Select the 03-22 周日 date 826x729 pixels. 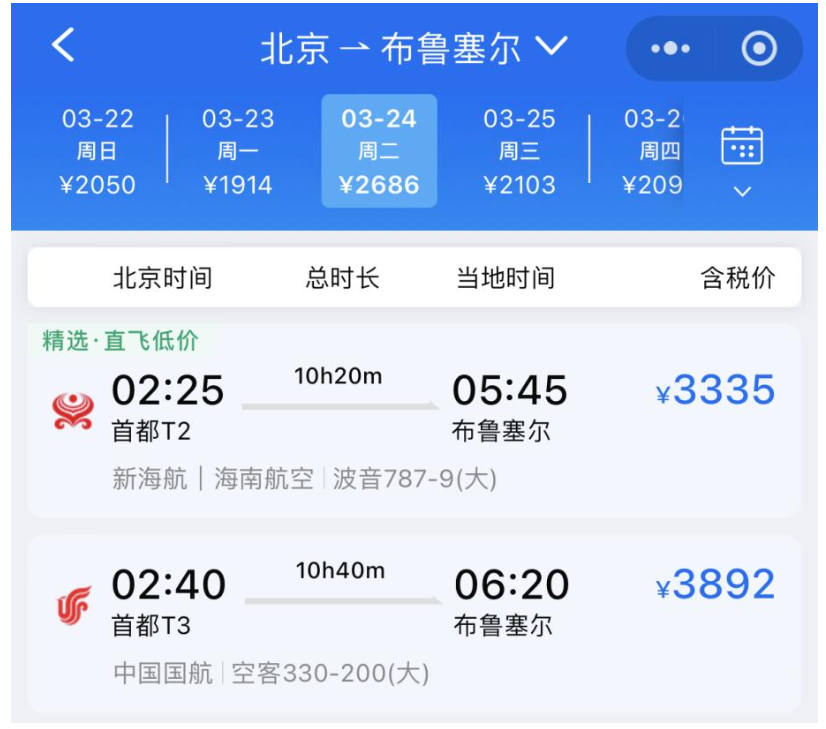coord(98,151)
